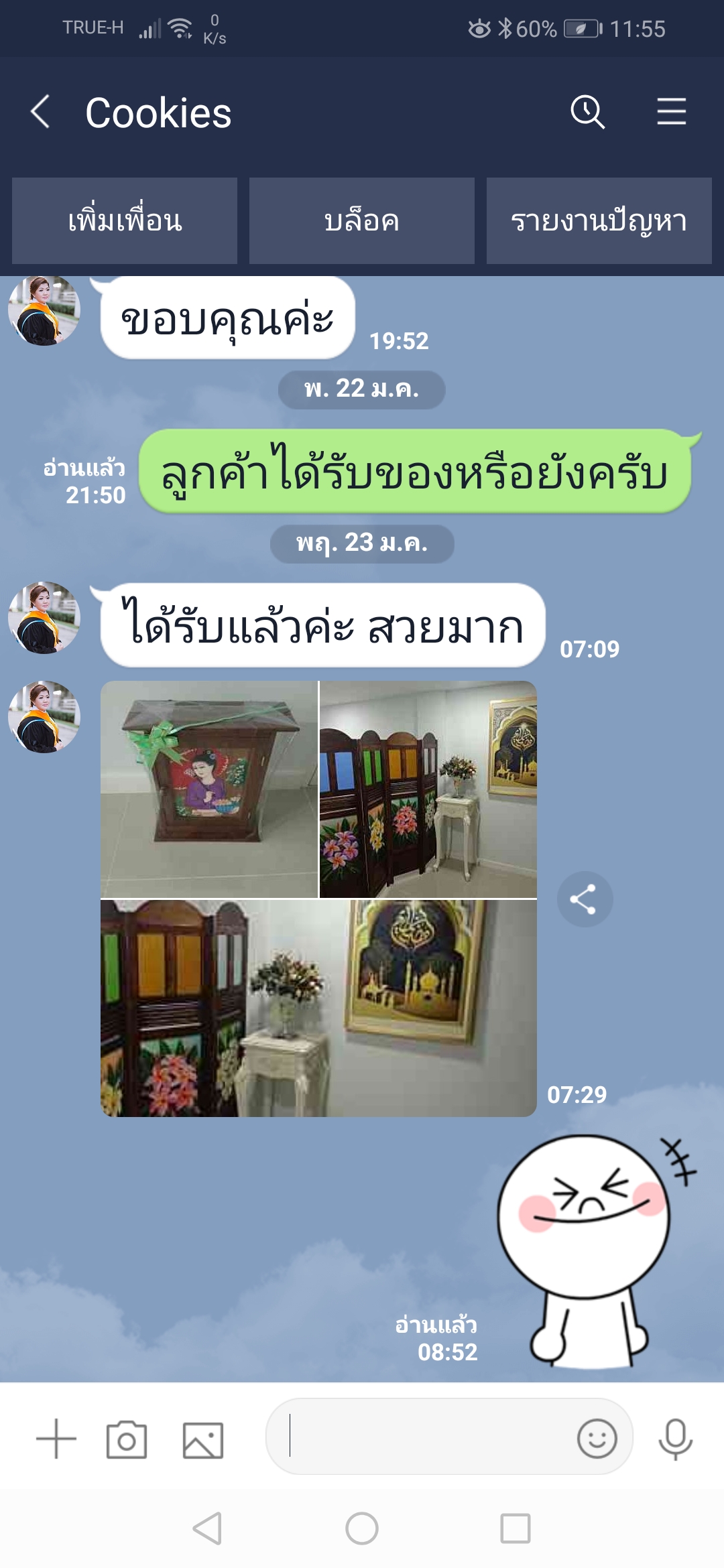The width and height of the screenshot is (724, 1568).
Task: Go to the system home screen
Action: pos(362,1528)
